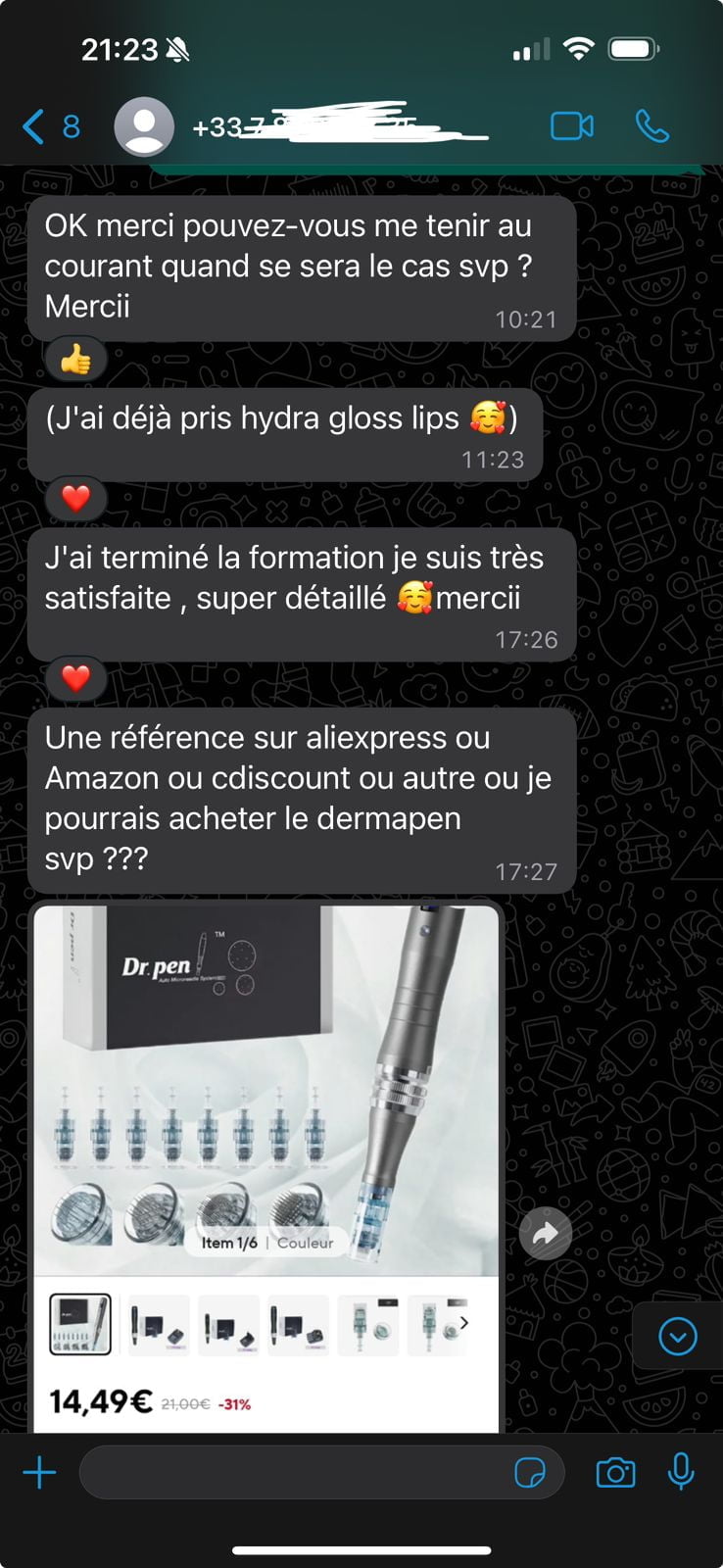The height and width of the screenshot is (1568, 723).
Task: Open the contact's profile picture
Action: (x=143, y=125)
